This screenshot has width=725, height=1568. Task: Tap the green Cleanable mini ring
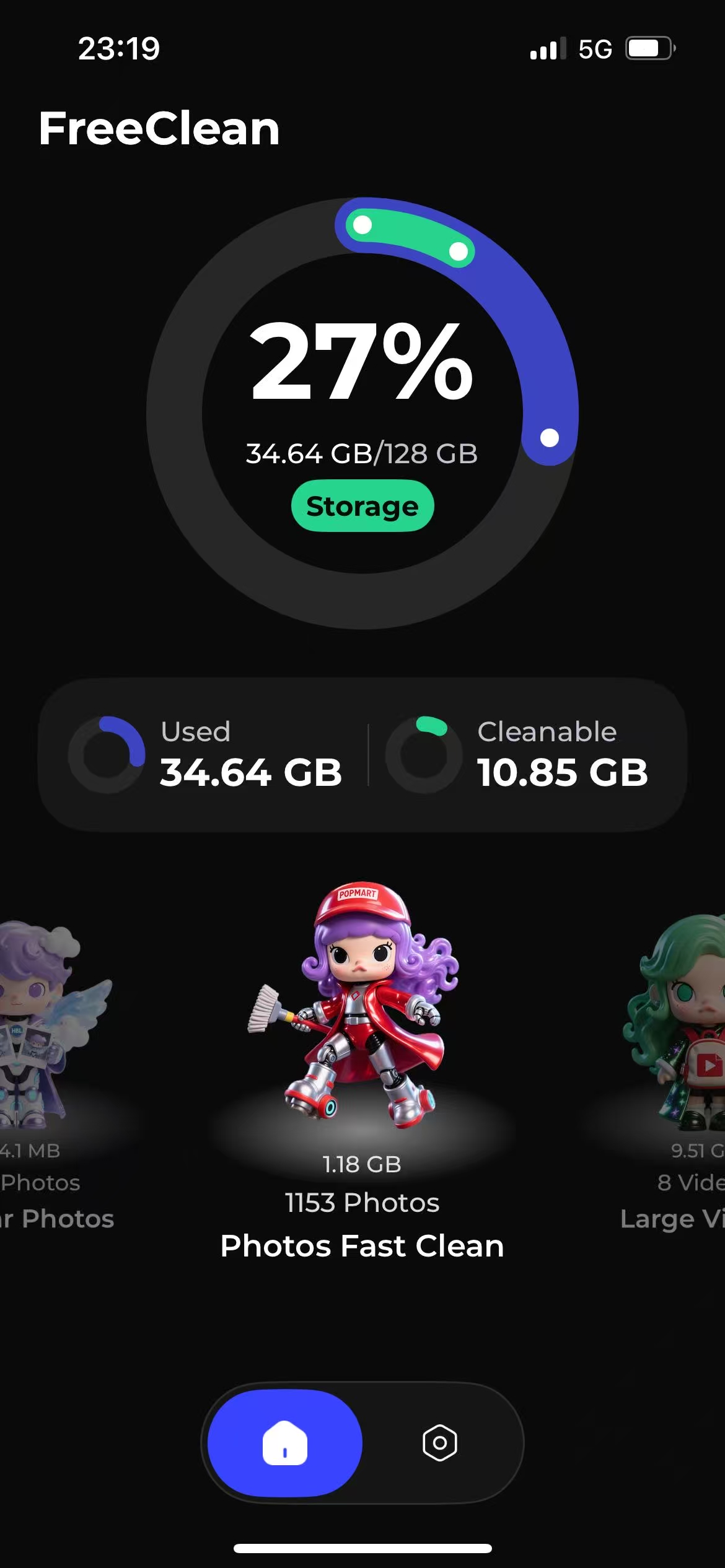coord(424,754)
